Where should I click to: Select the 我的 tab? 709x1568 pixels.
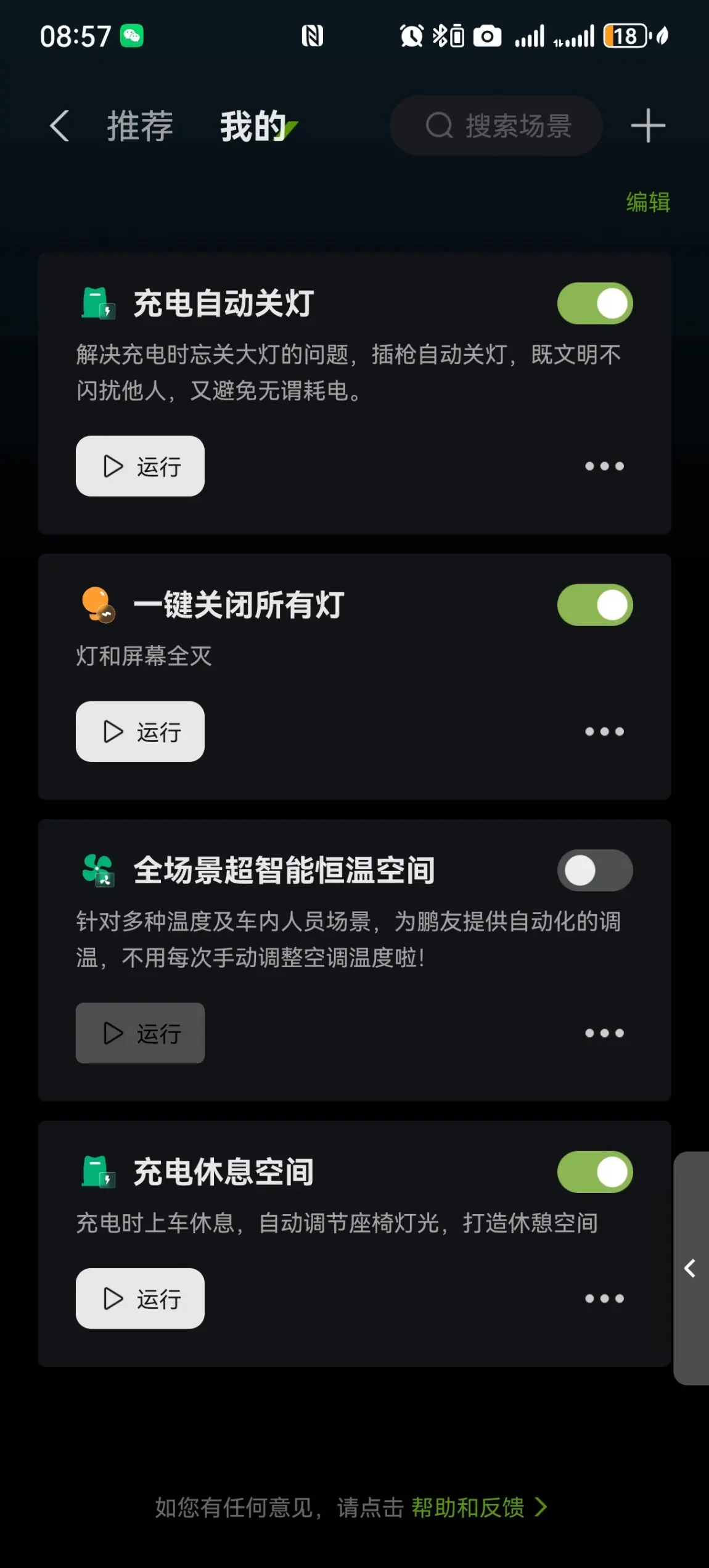[254, 126]
